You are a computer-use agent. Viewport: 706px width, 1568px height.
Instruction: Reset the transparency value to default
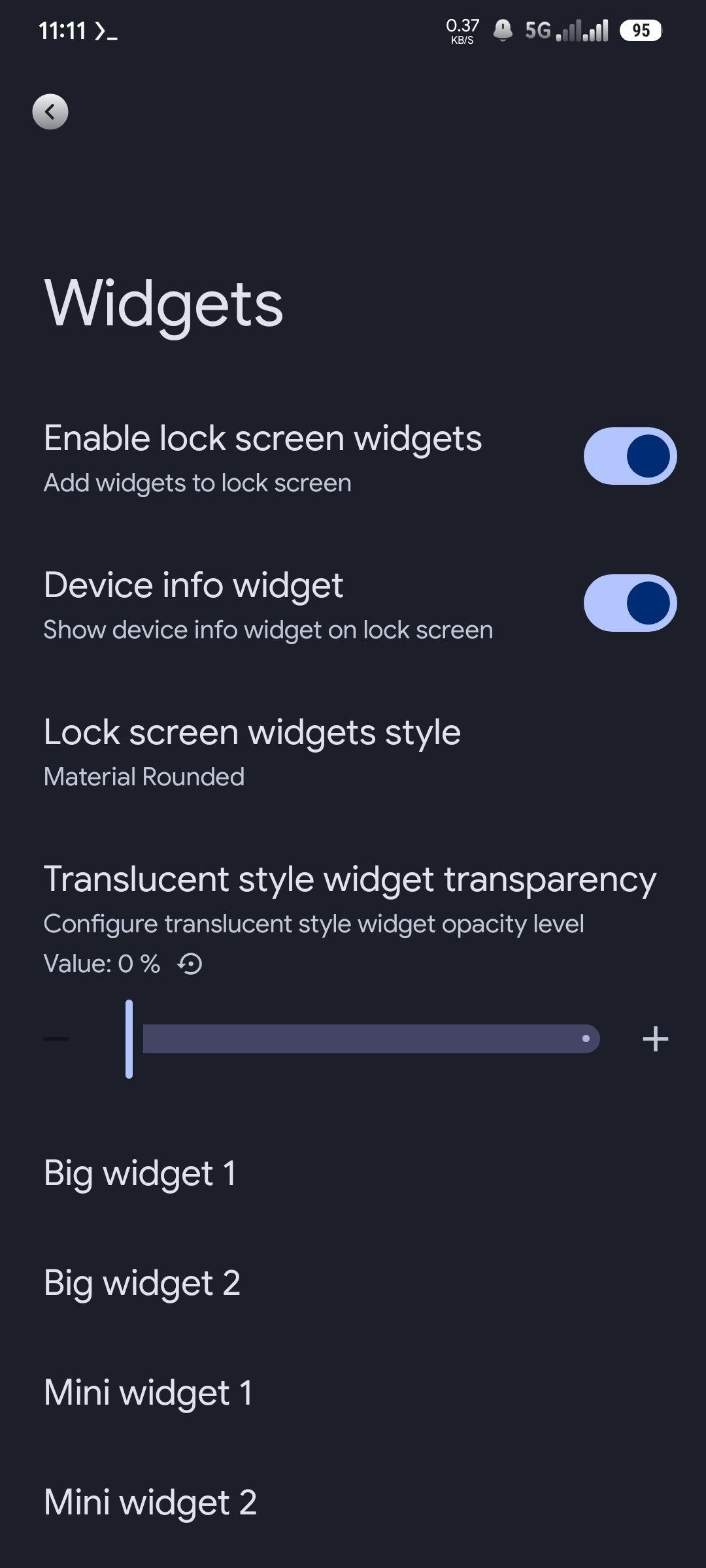pos(190,964)
